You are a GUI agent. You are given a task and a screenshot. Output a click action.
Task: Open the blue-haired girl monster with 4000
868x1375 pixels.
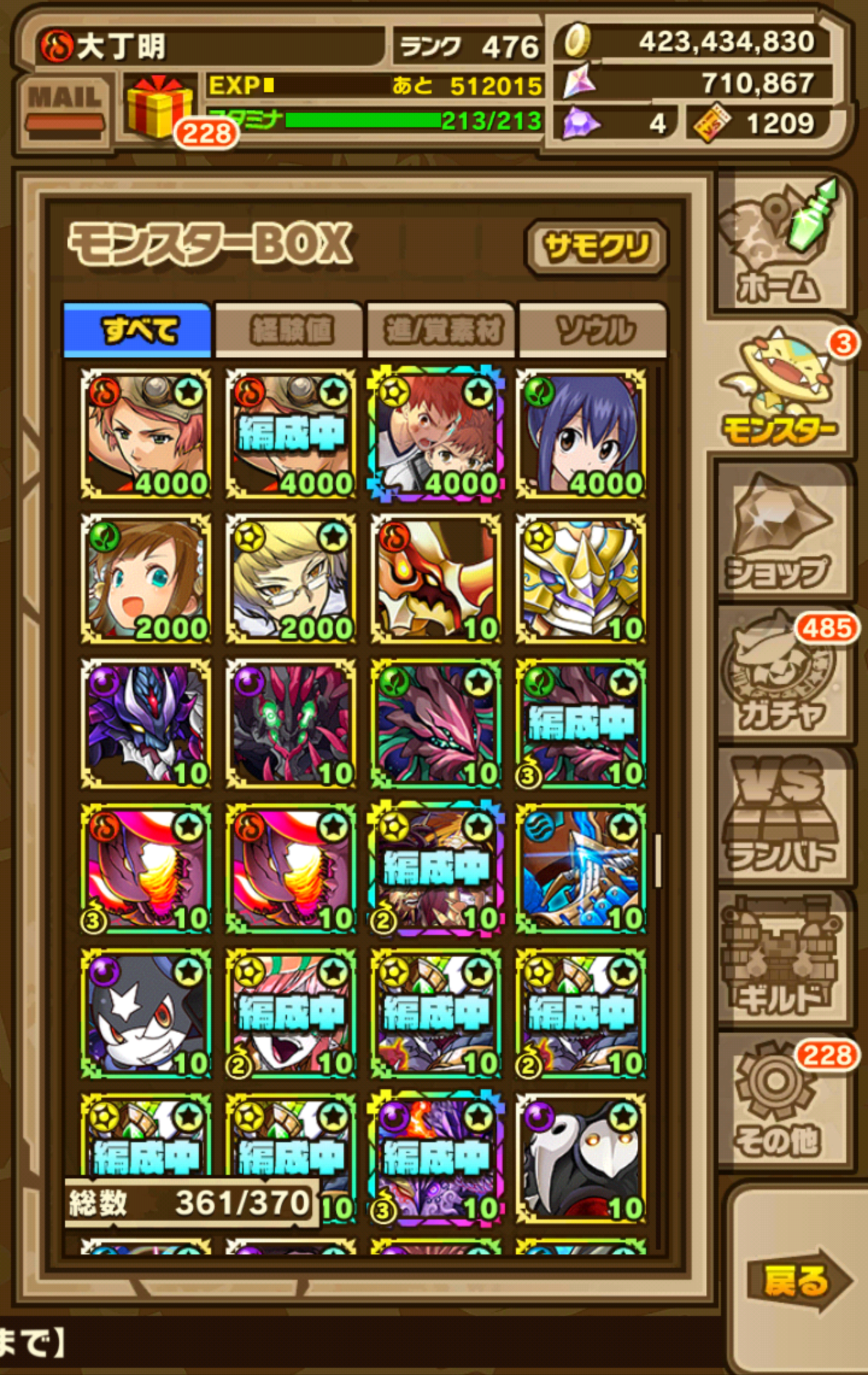click(x=581, y=434)
